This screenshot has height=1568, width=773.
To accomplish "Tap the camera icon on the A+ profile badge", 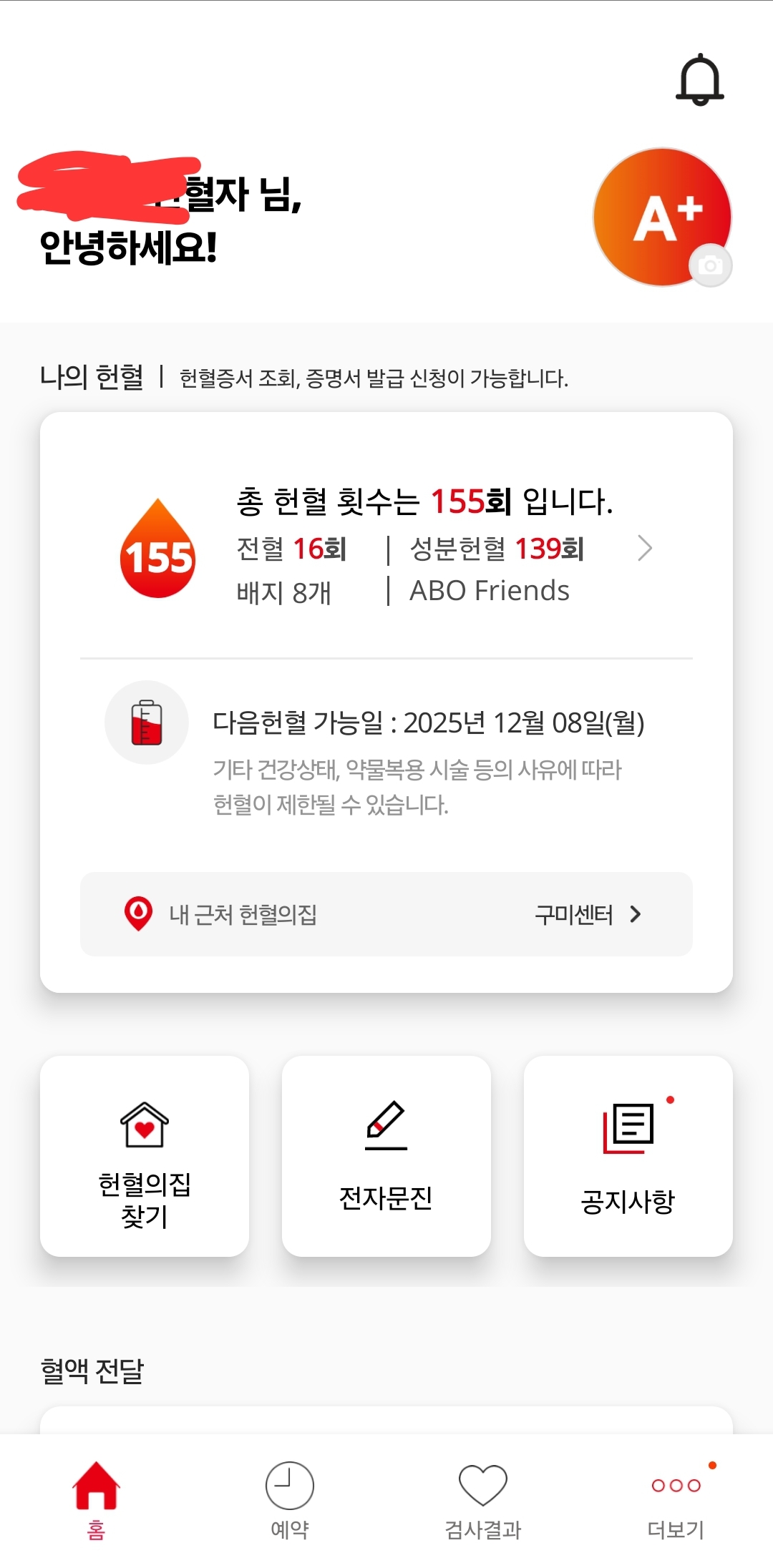I will pyautogui.click(x=710, y=266).
